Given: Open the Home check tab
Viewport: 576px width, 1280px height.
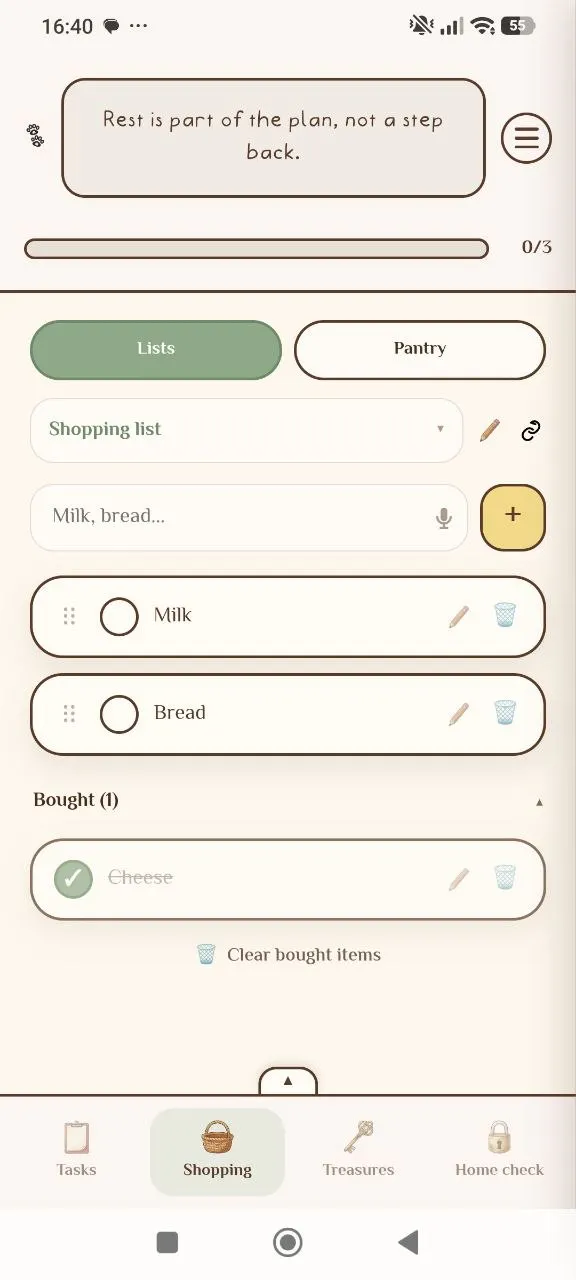Looking at the screenshot, I should (499, 1151).
